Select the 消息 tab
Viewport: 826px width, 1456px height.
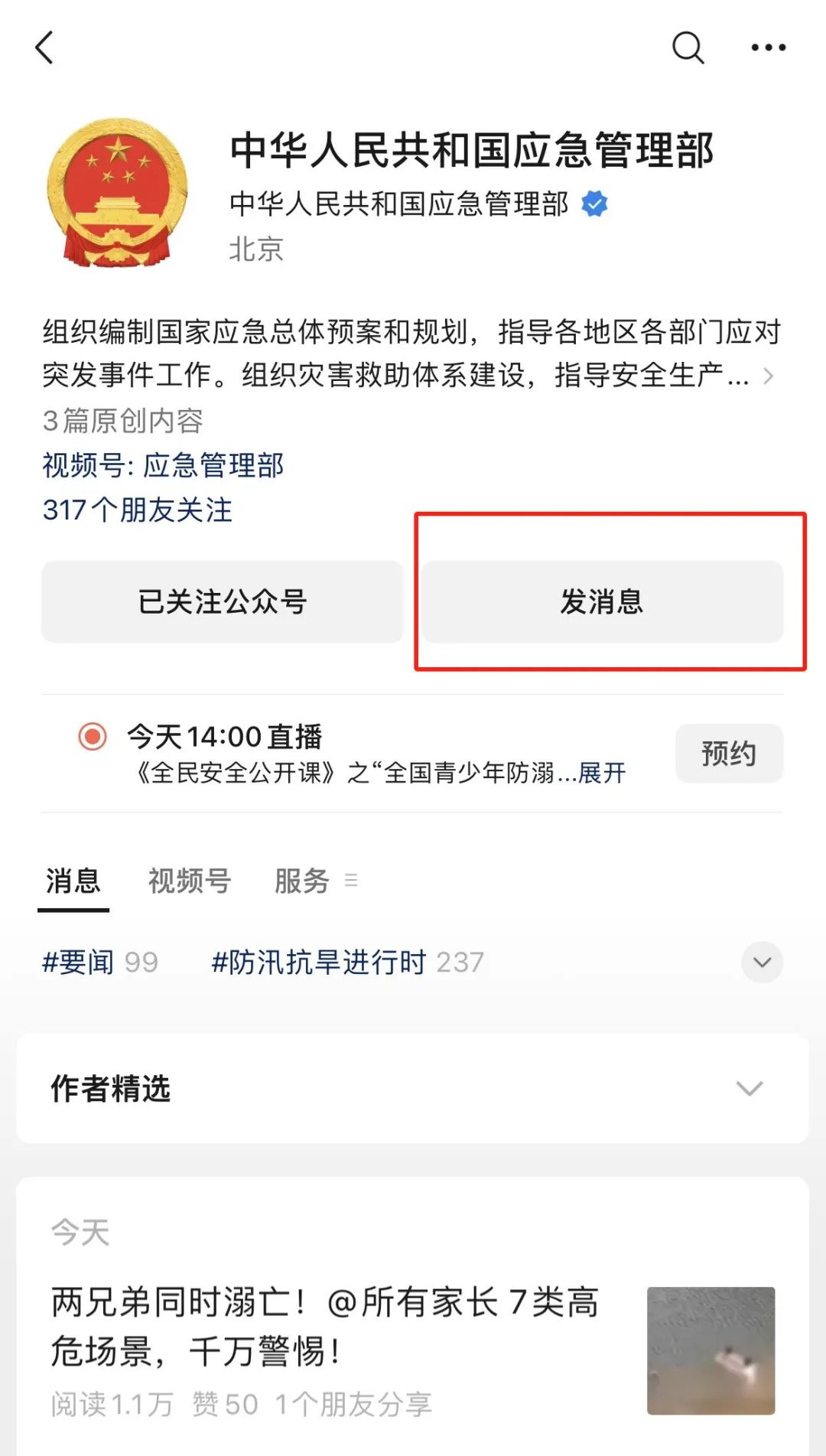[73, 881]
